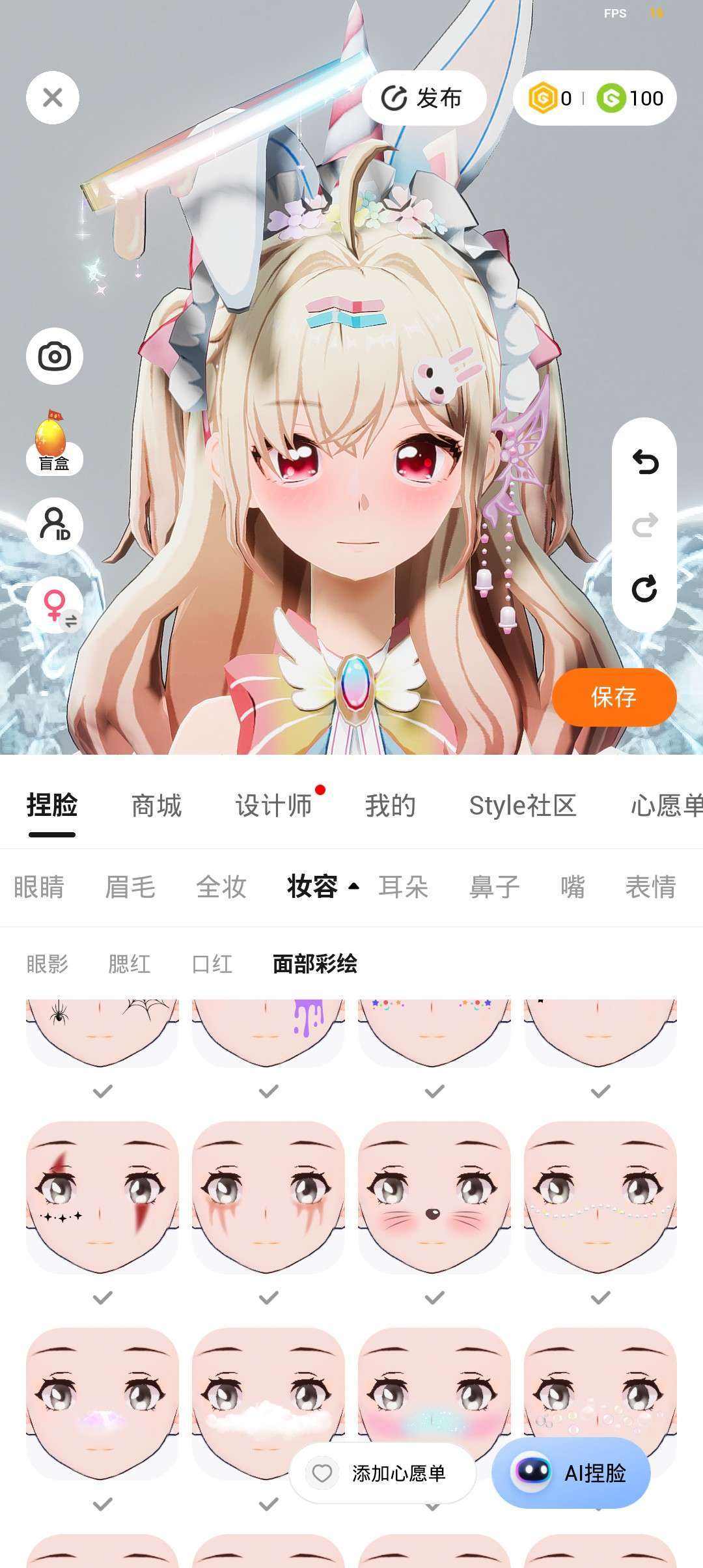Open the 盲盒 blind box
The height and width of the screenshot is (1568, 703).
53,444
